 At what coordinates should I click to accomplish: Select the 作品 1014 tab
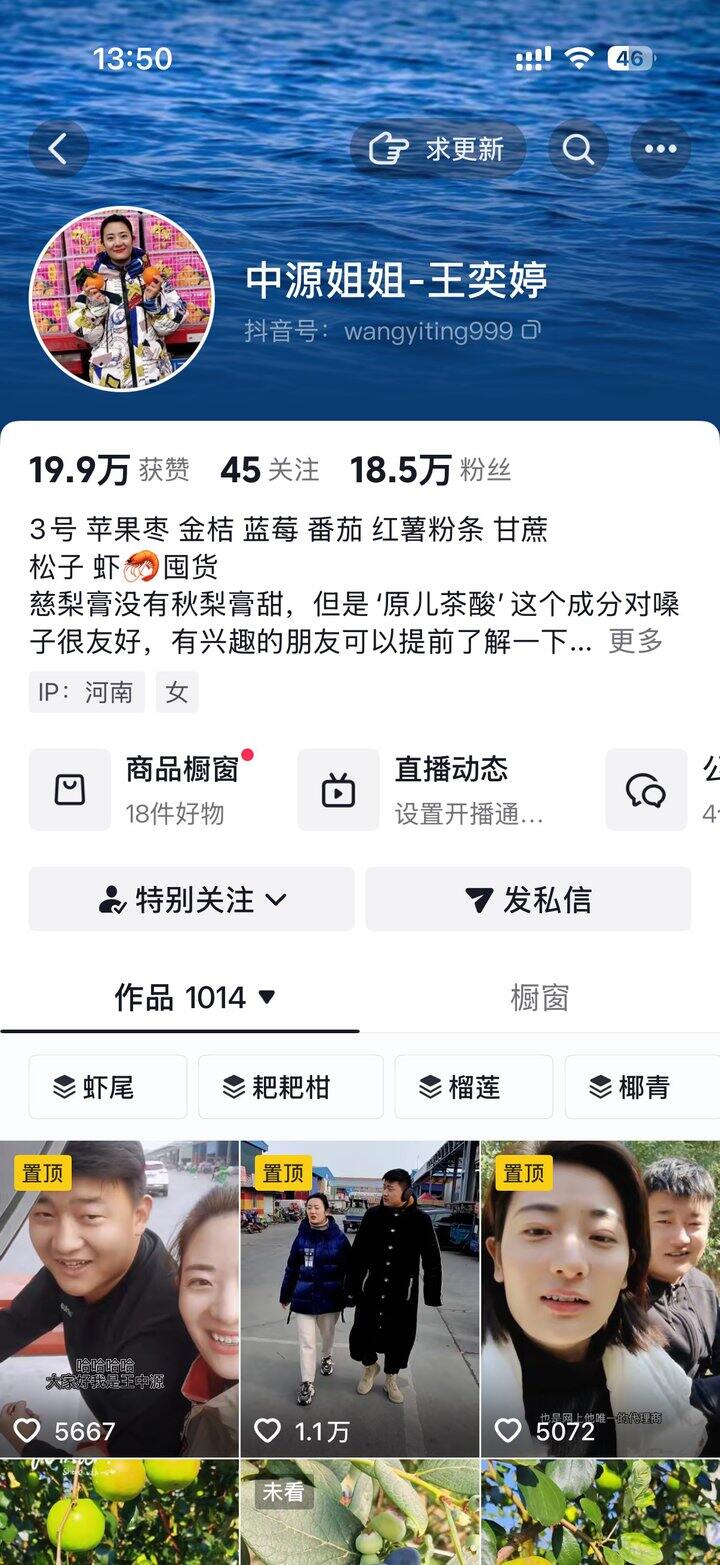point(194,997)
